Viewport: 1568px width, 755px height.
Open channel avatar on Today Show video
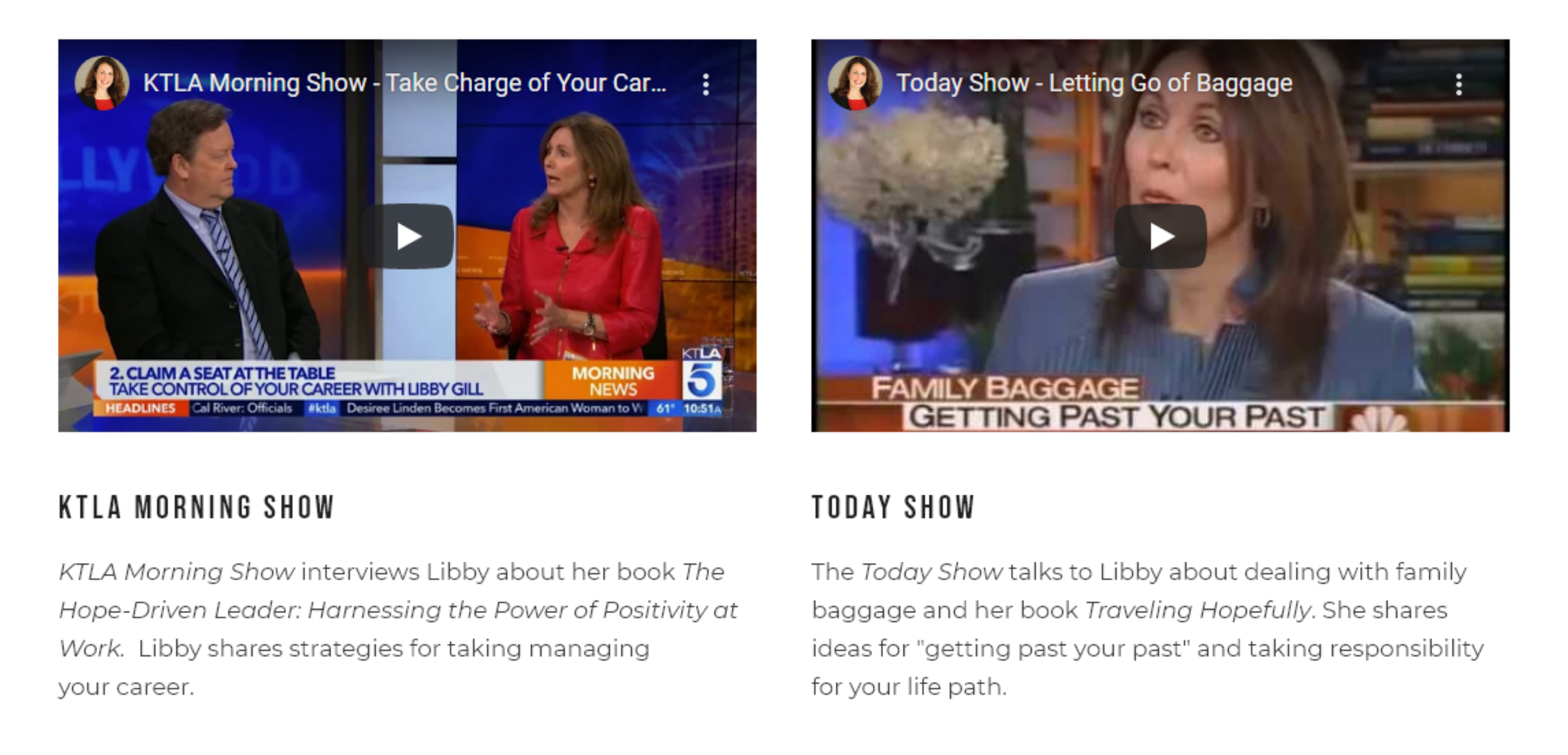click(854, 83)
